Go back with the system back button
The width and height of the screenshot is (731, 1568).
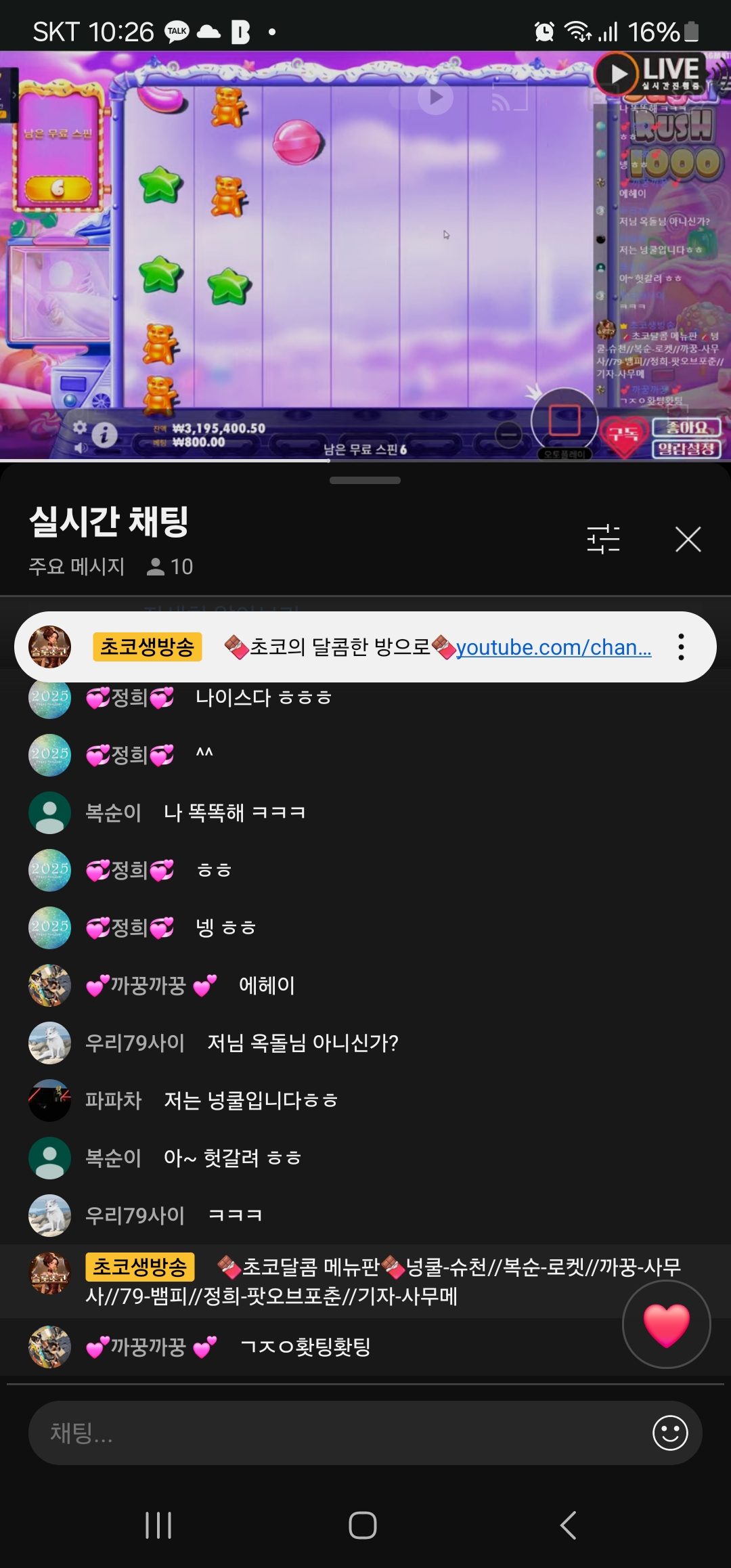569,1525
